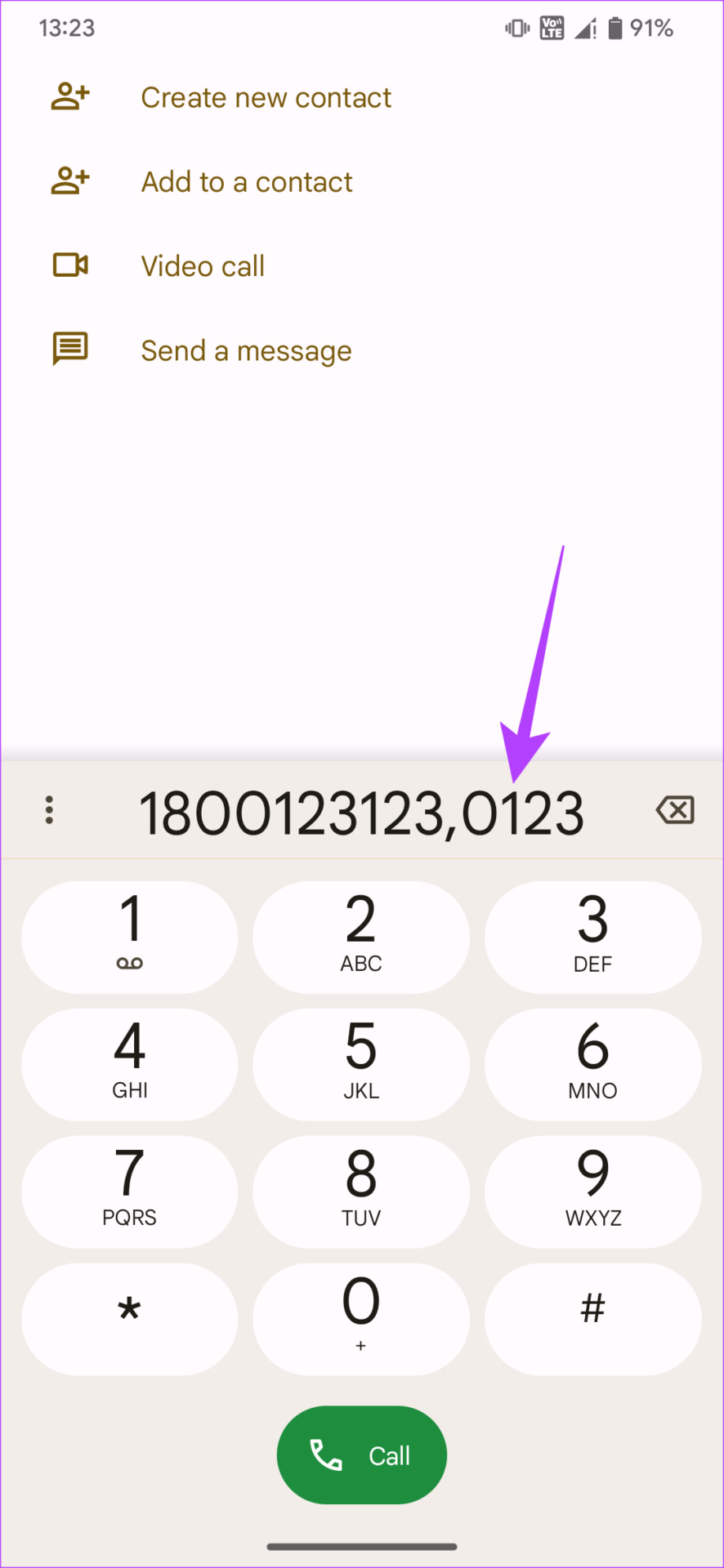Click the Video call camera icon
The height and width of the screenshot is (1568, 724).
pos(69,265)
